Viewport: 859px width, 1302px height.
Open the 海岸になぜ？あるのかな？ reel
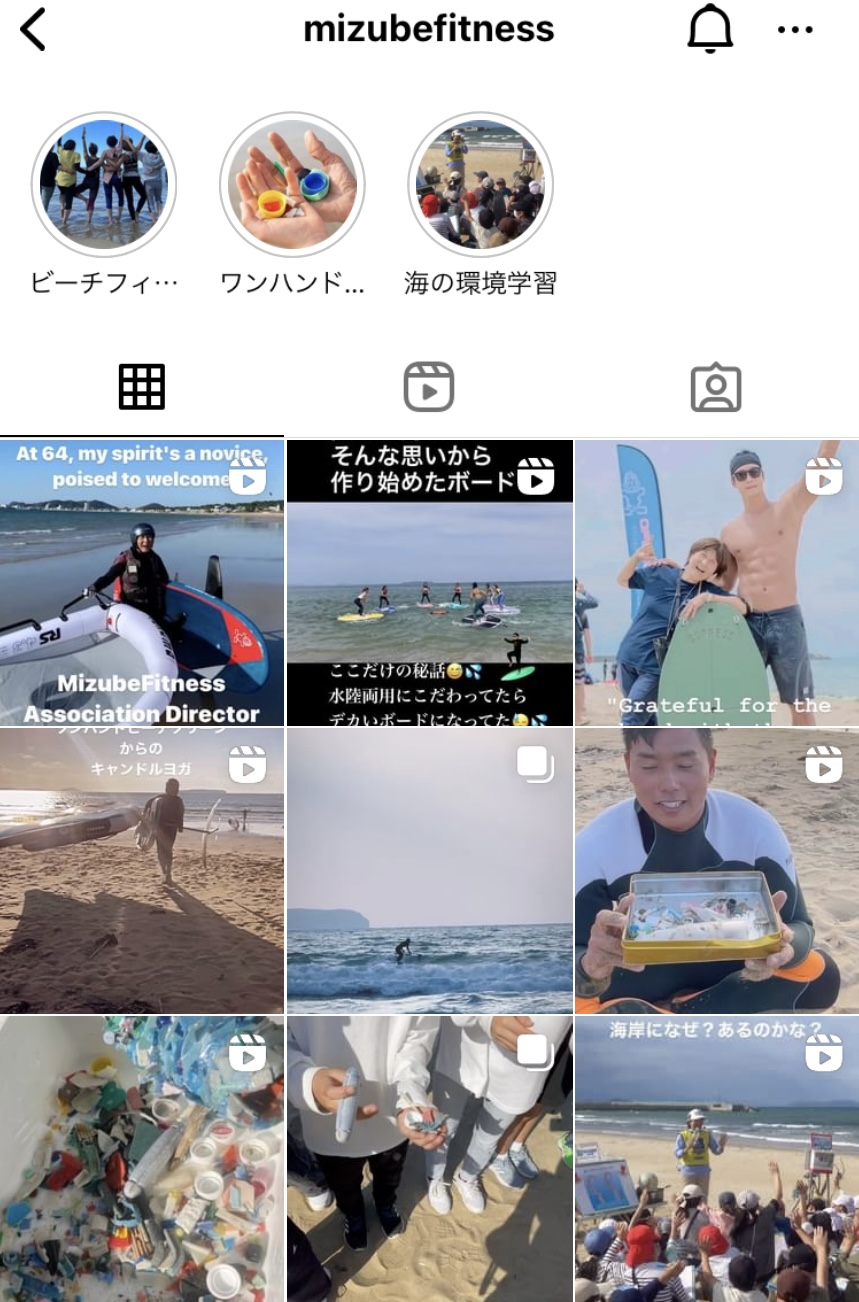(x=716, y=1158)
